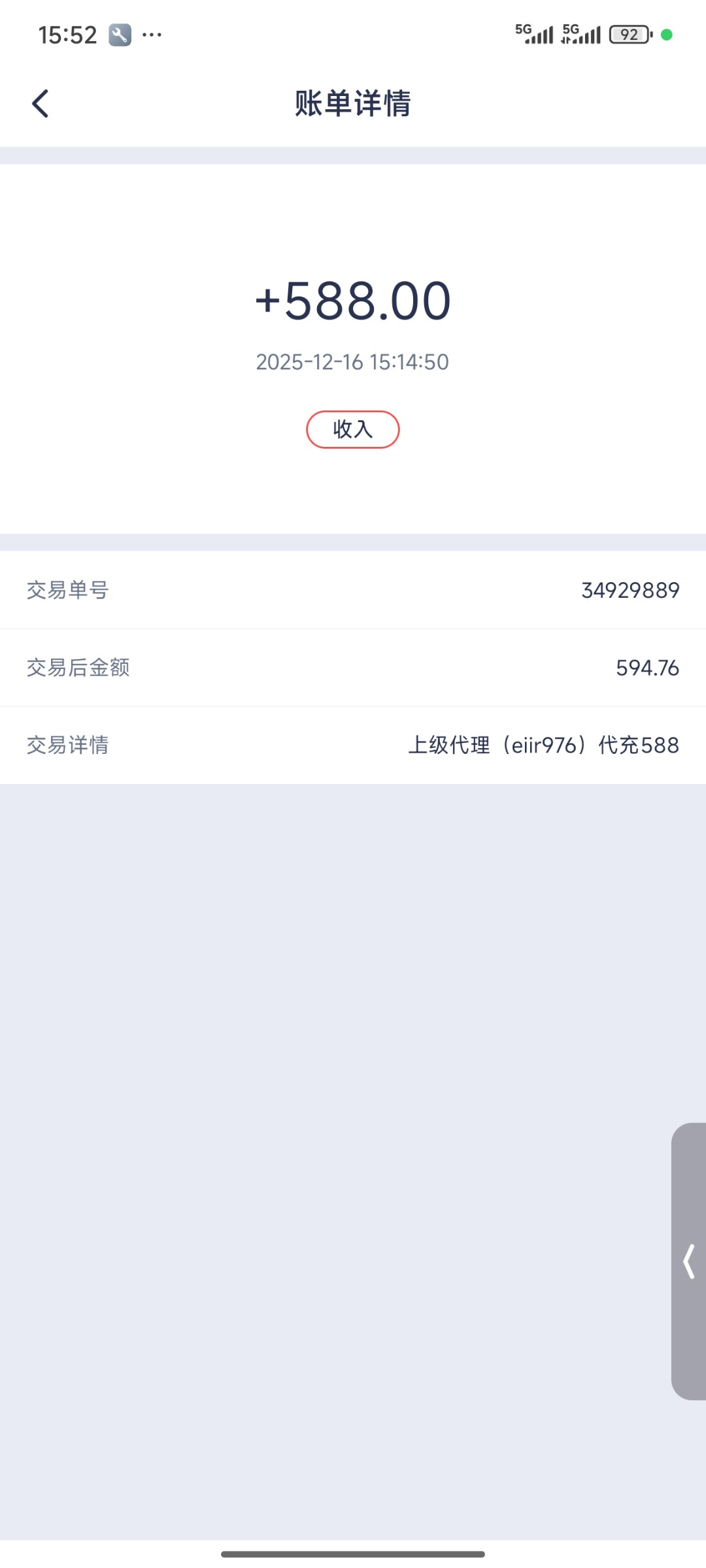Image resolution: width=706 pixels, height=1568 pixels.
Task: Go back from bill details
Action: [x=41, y=103]
